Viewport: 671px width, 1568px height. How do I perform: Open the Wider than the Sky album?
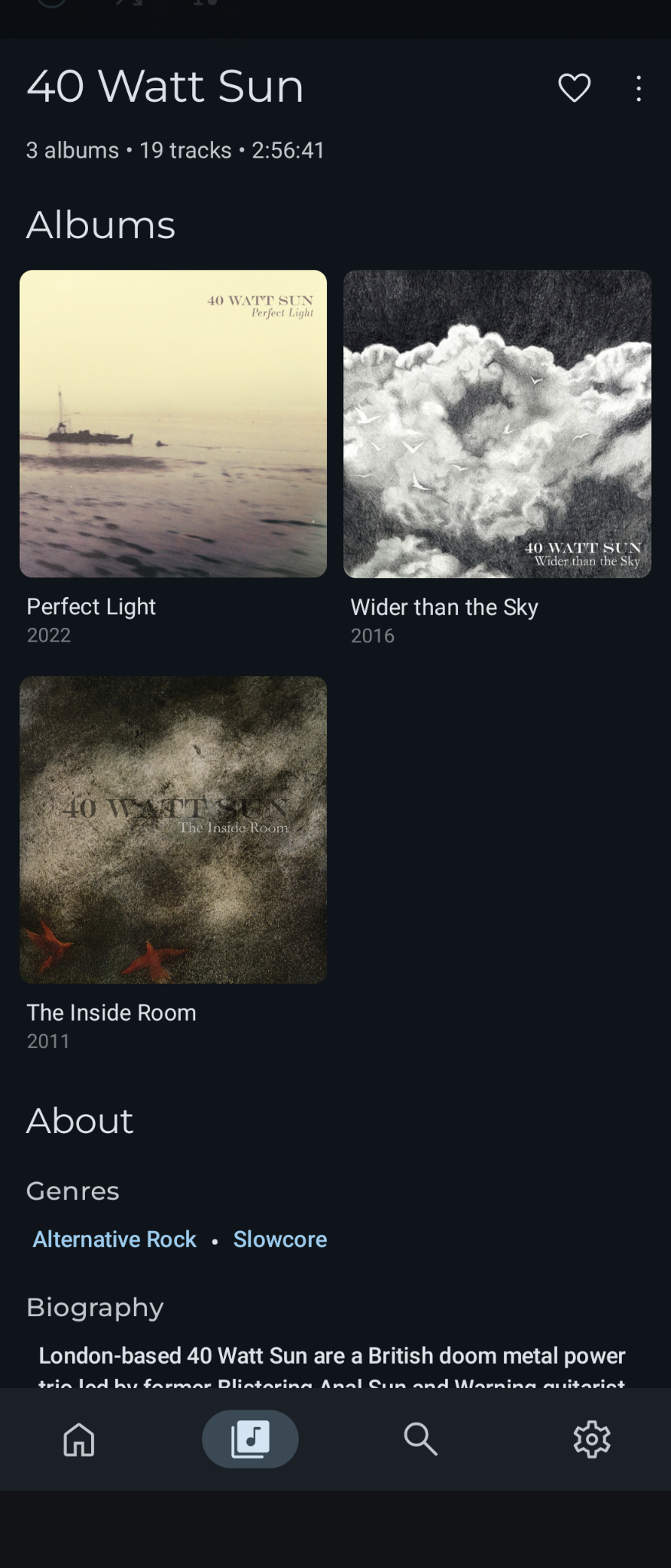pos(497,423)
